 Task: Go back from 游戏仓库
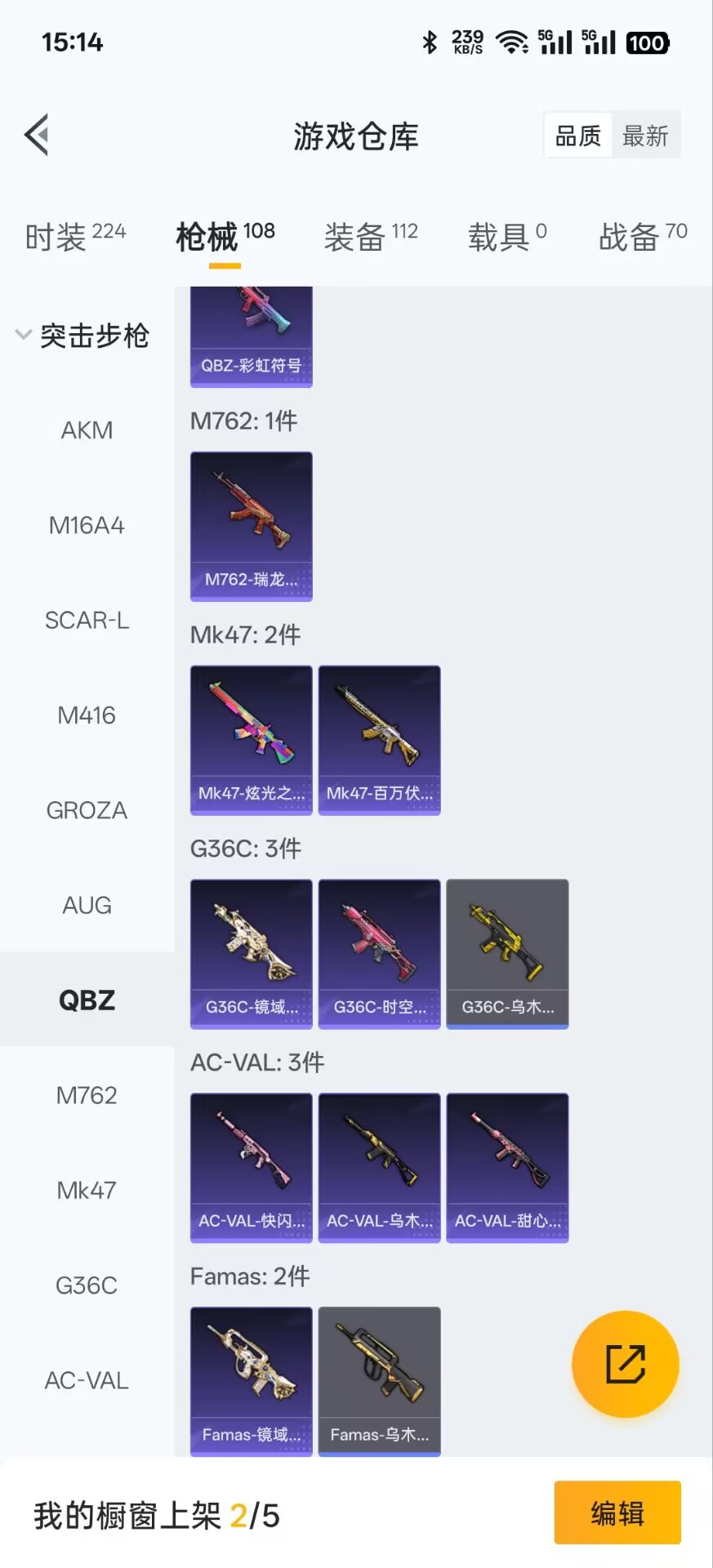tap(38, 135)
